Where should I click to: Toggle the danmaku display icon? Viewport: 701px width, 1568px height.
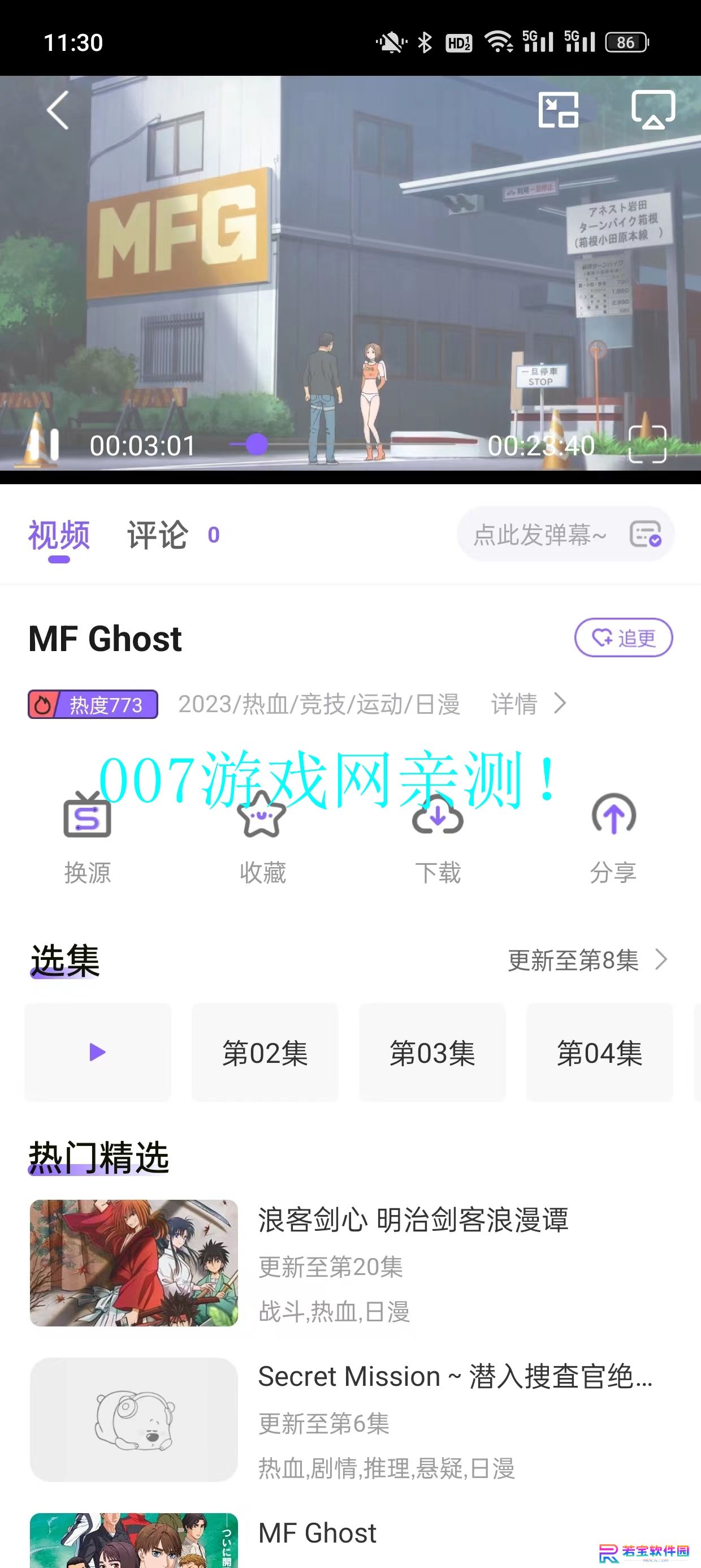pyautogui.click(x=646, y=535)
